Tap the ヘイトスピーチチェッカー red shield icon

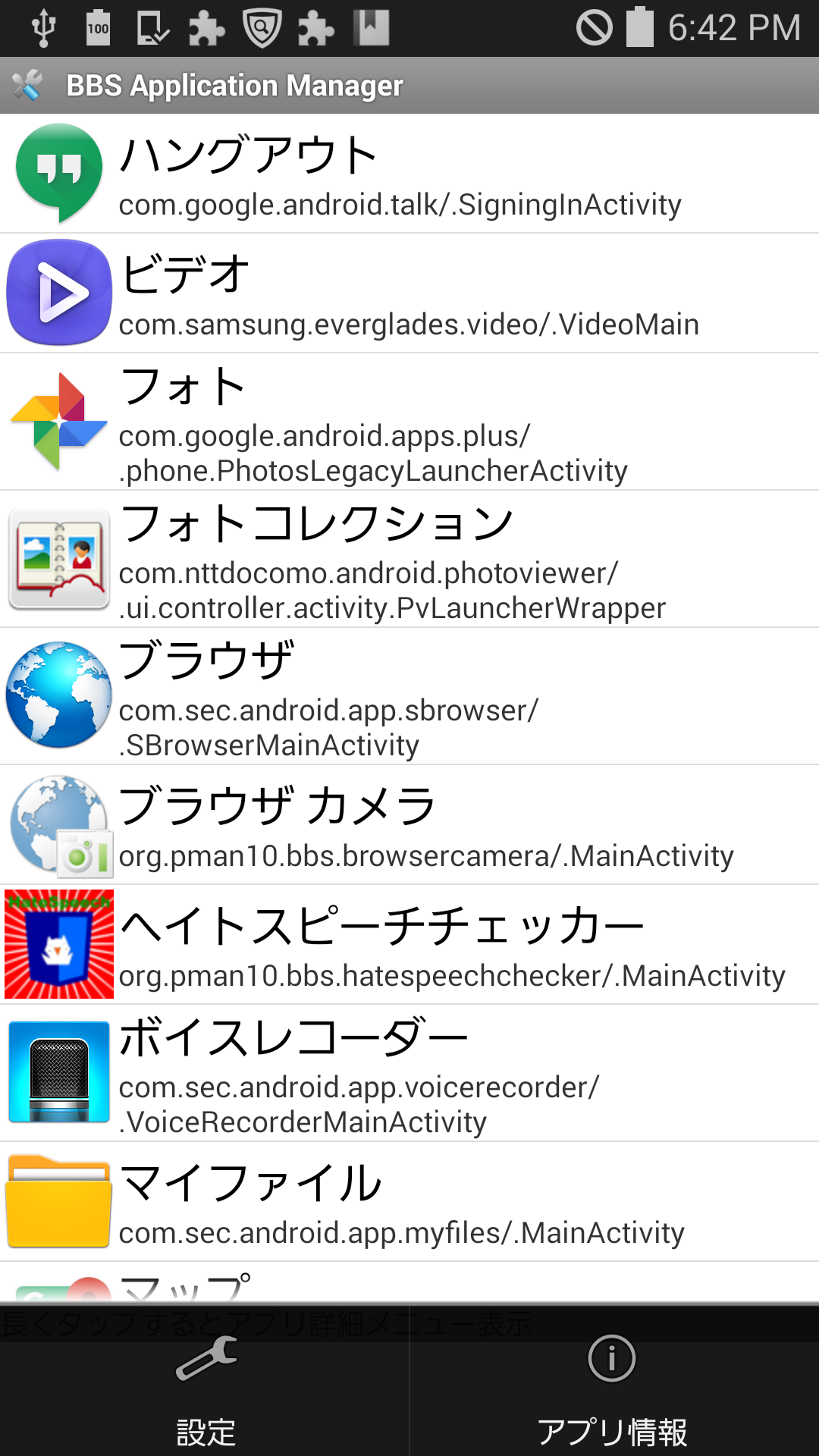(58, 944)
